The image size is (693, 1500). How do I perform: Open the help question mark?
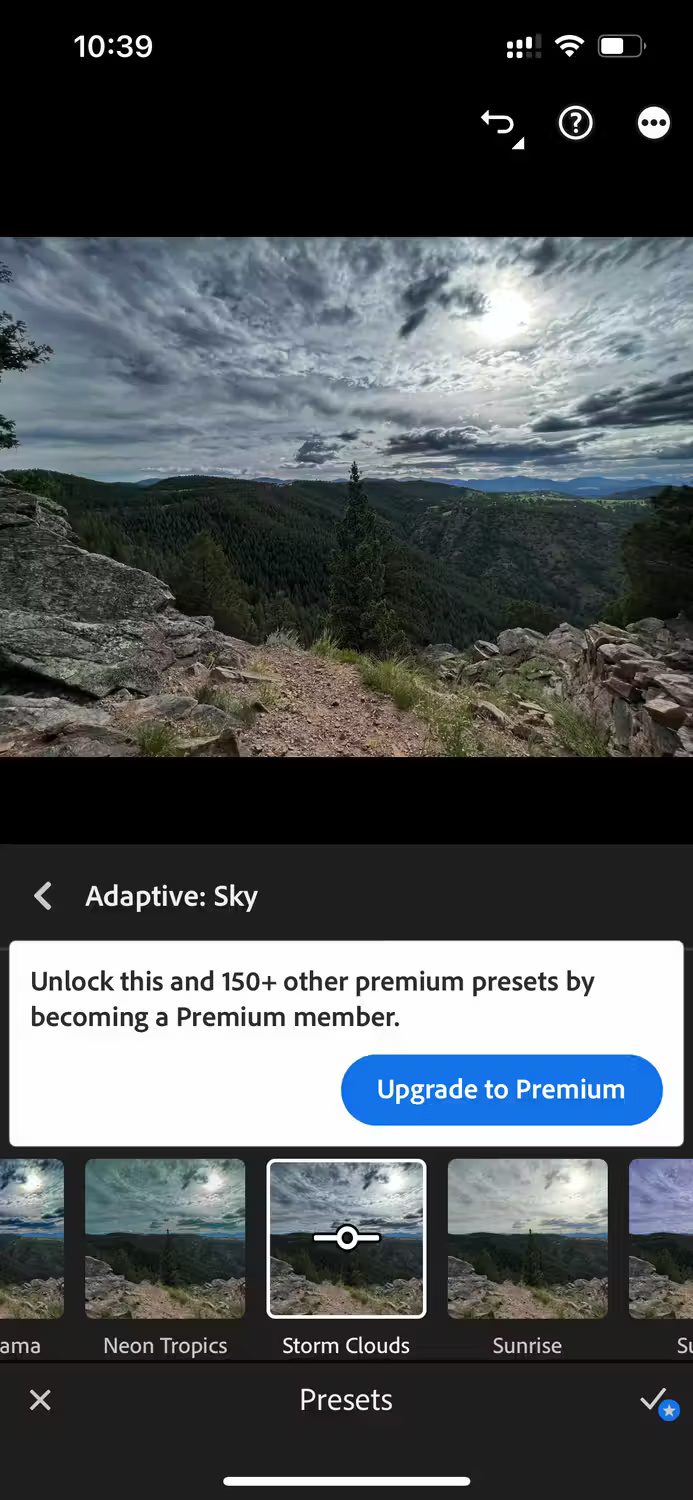(576, 124)
